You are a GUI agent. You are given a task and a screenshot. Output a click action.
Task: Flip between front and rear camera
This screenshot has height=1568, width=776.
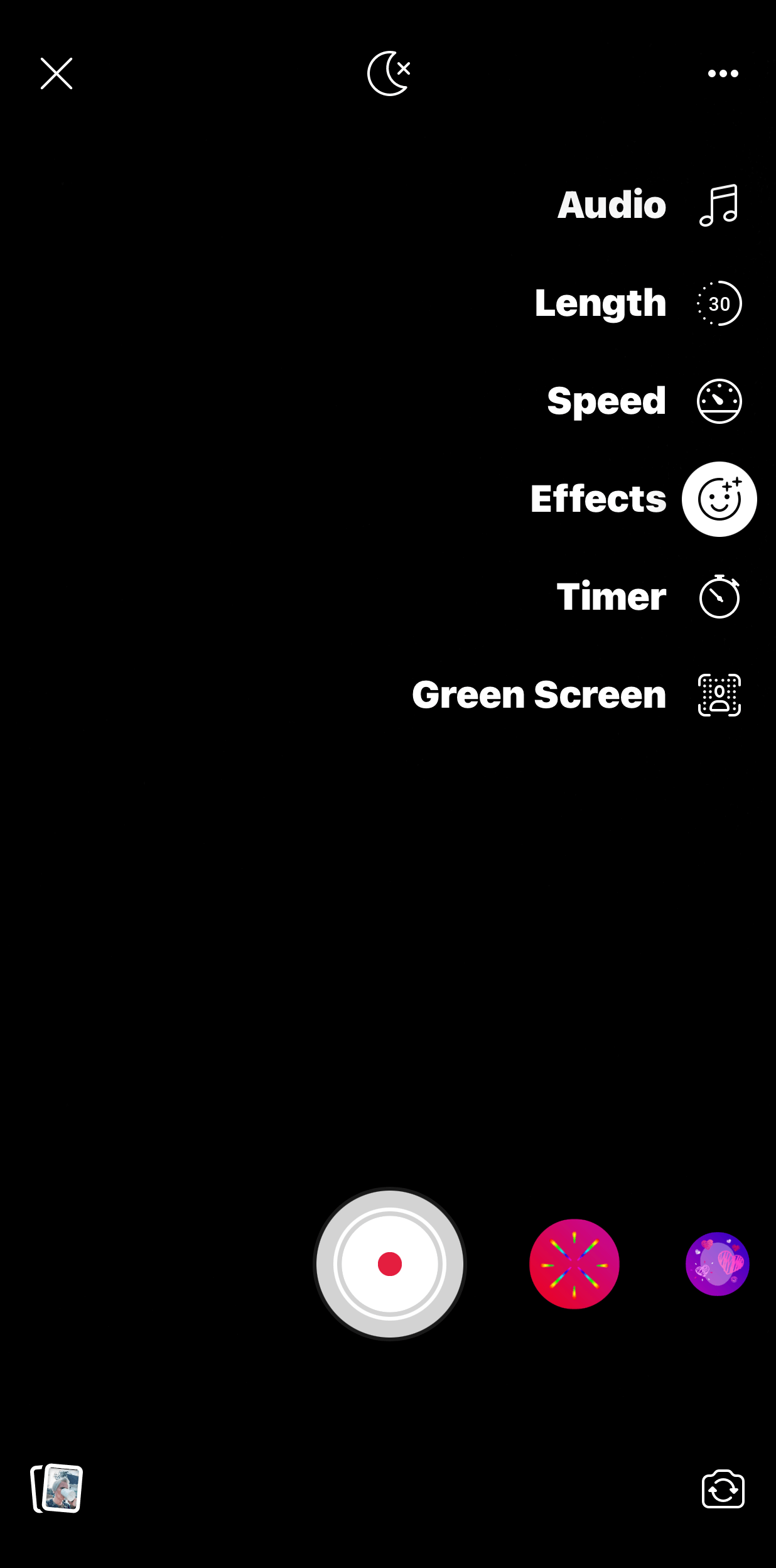click(723, 1489)
